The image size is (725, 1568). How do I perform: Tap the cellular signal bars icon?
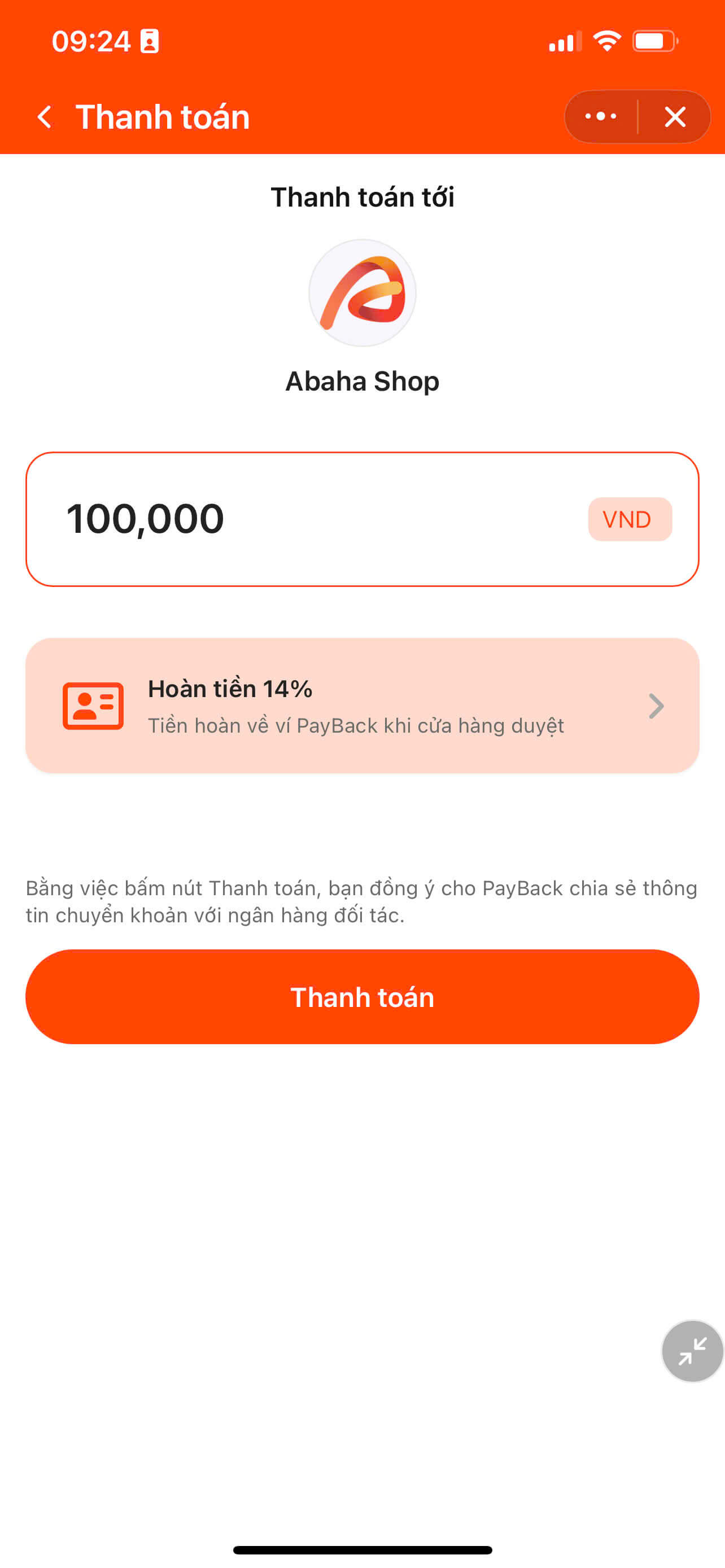pyautogui.click(x=563, y=40)
